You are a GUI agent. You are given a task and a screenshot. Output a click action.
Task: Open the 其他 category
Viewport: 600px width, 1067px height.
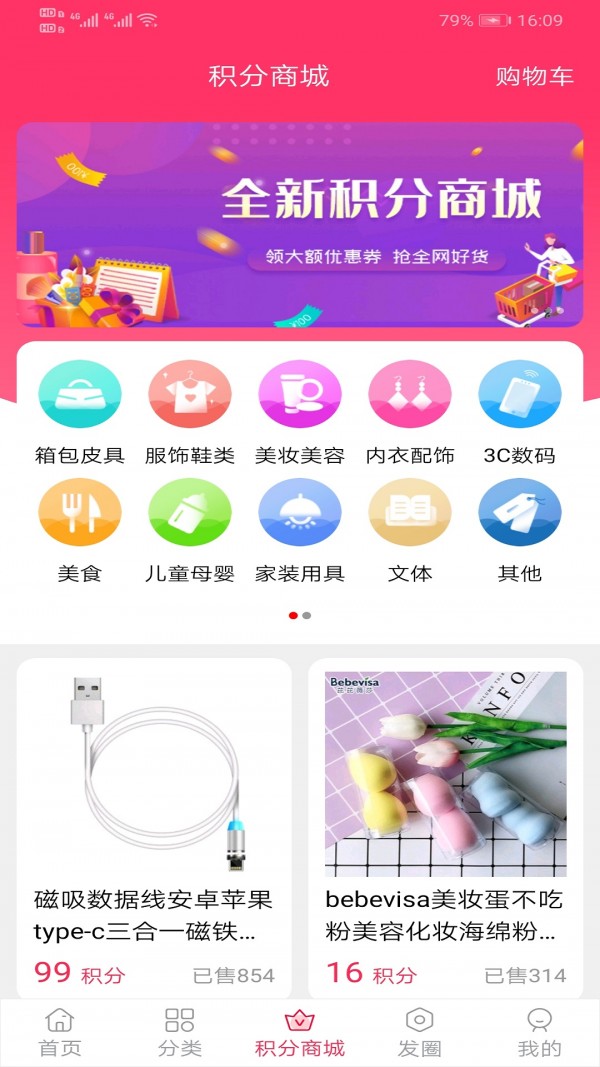tap(519, 531)
